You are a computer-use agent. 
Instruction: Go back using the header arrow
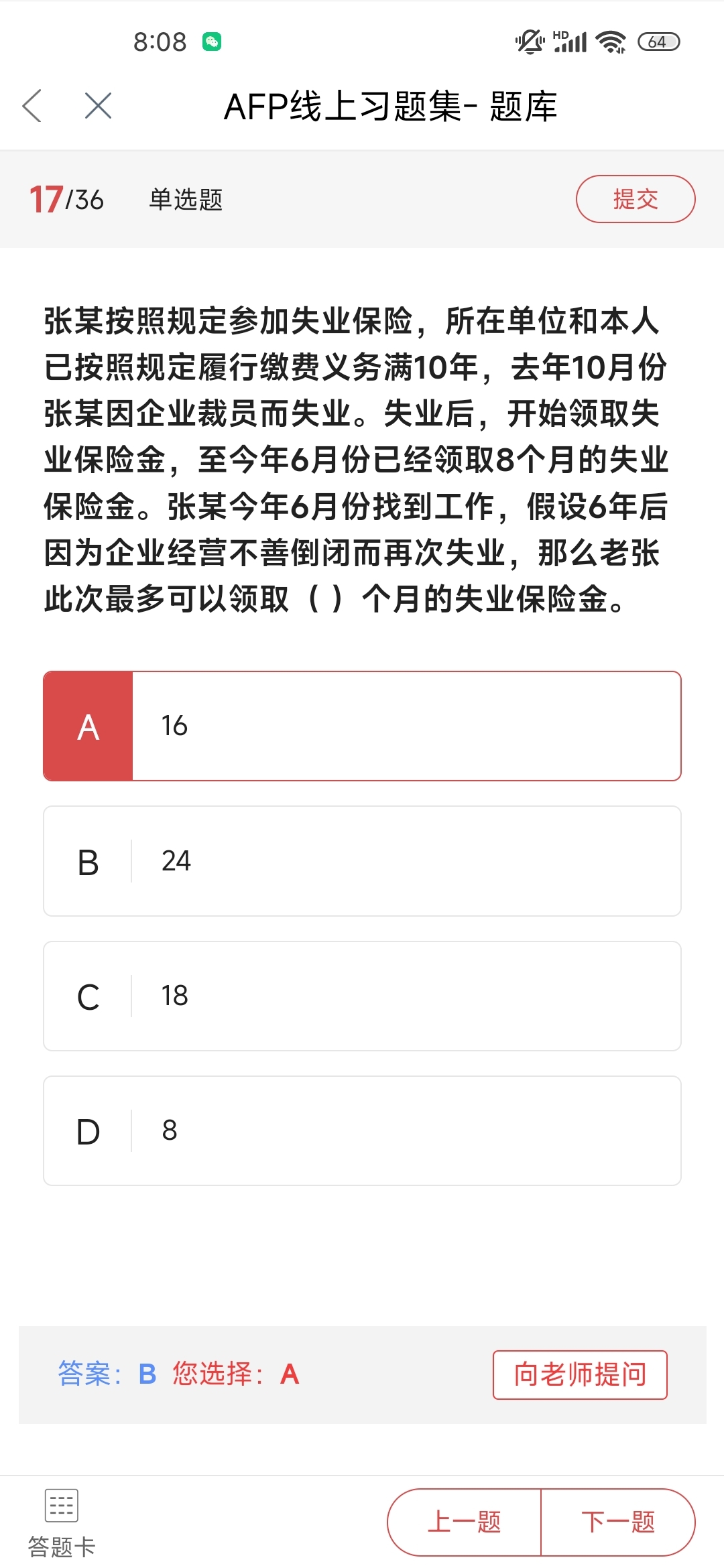click(32, 106)
